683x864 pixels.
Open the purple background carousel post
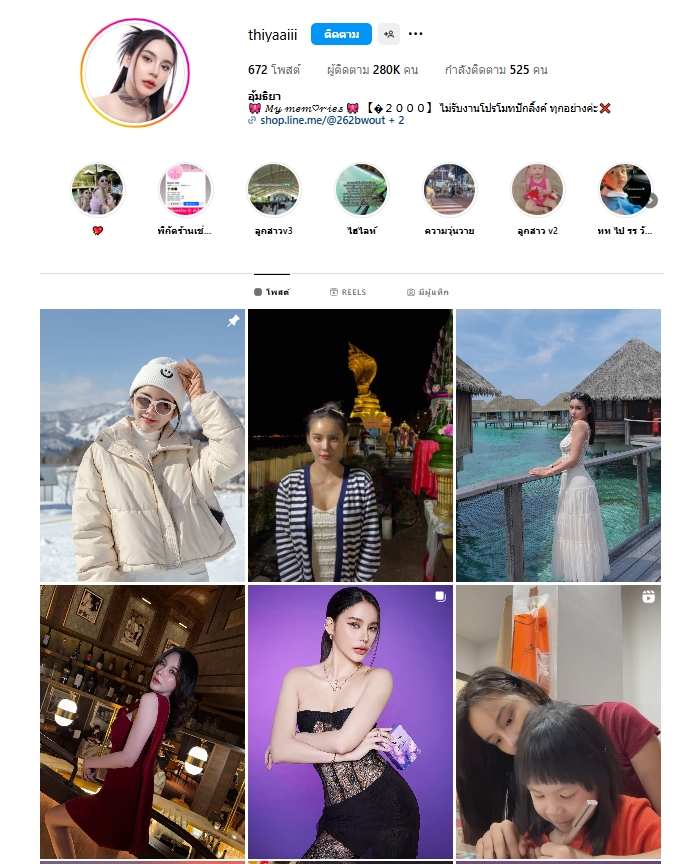[x=350, y=722]
